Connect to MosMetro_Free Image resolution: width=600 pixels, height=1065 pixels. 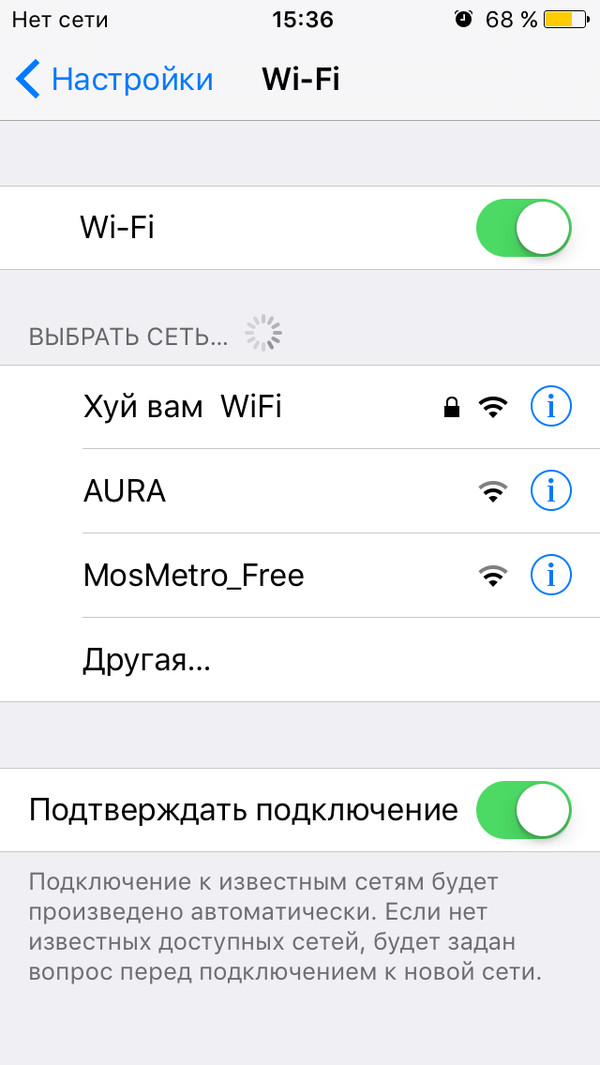(194, 575)
